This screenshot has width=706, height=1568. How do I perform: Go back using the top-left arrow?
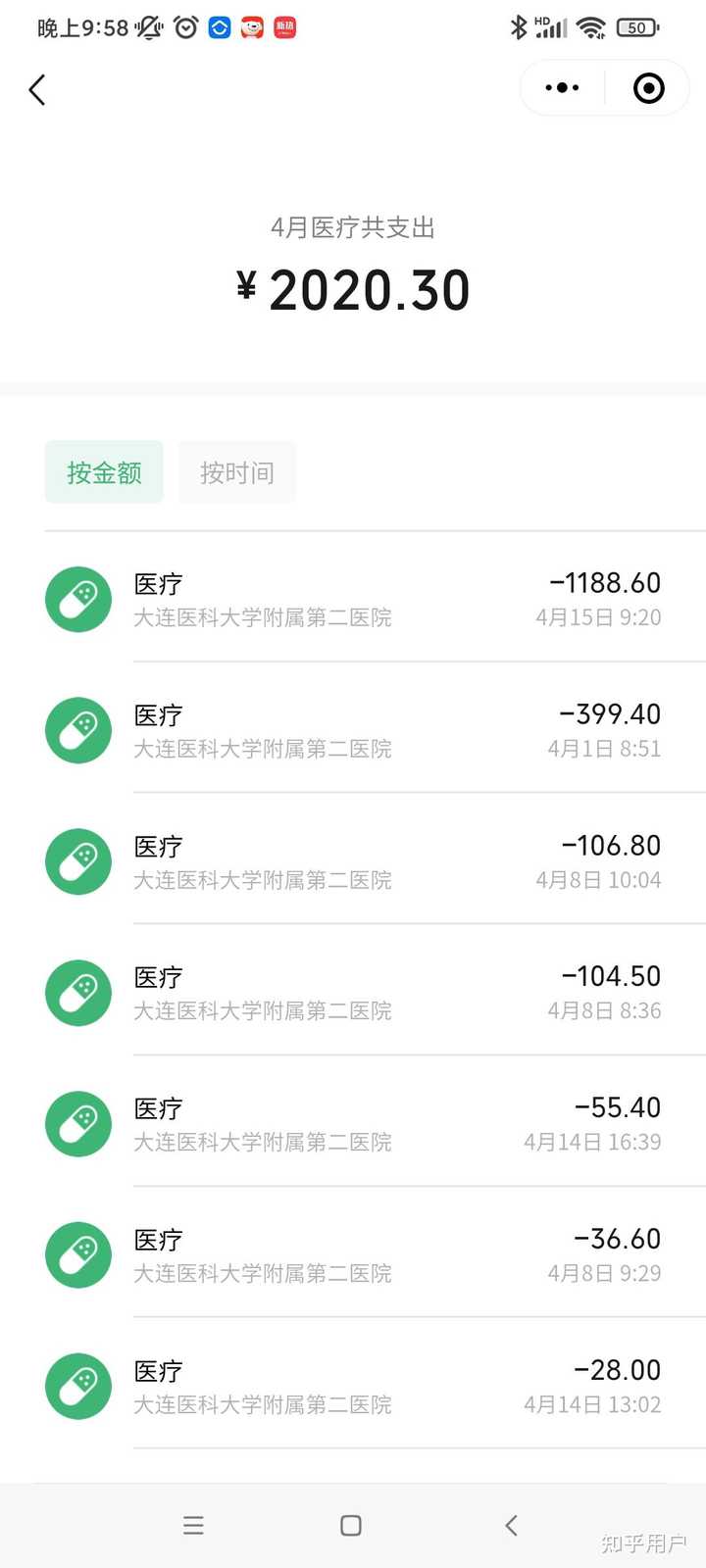[37, 90]
